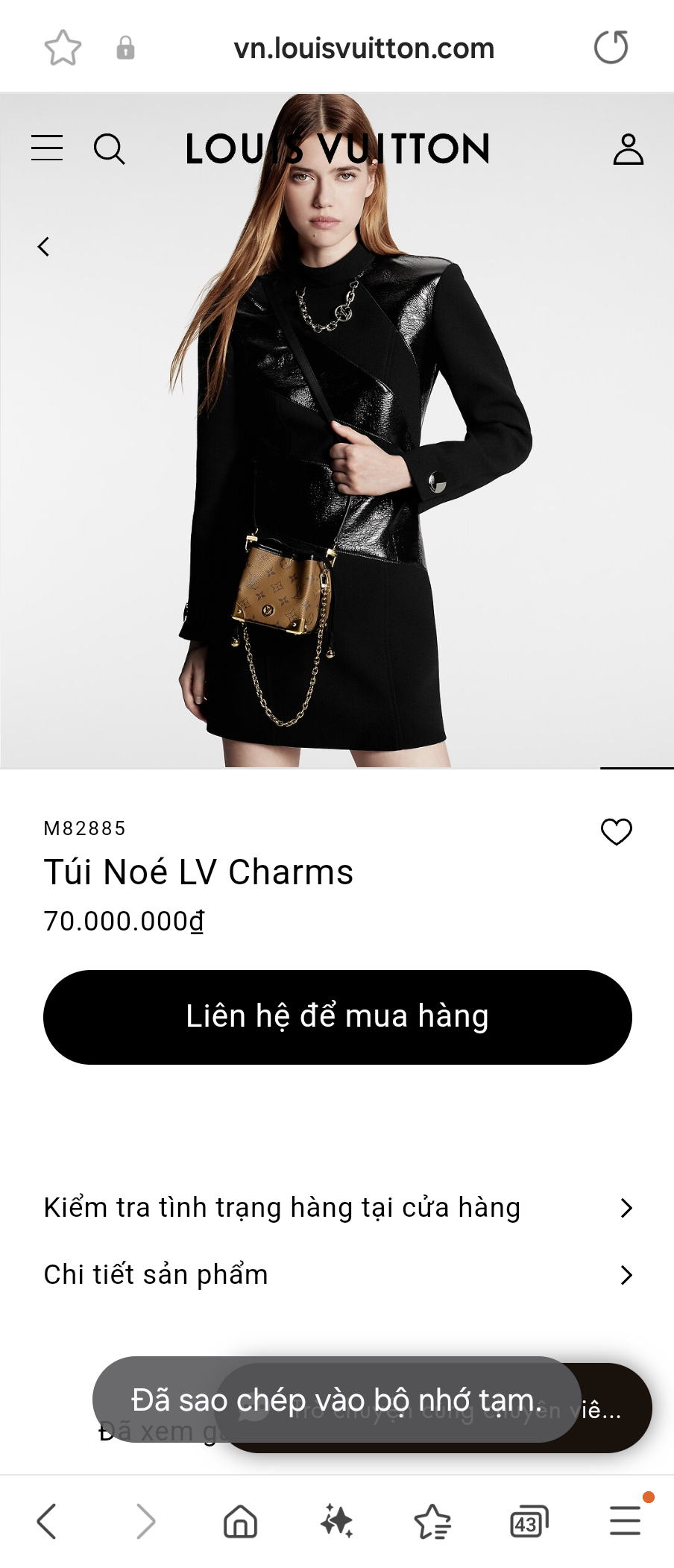The image size is (674, 1568).
Task: Open the browser overflow menu
Action: [x=625, y=1521]
